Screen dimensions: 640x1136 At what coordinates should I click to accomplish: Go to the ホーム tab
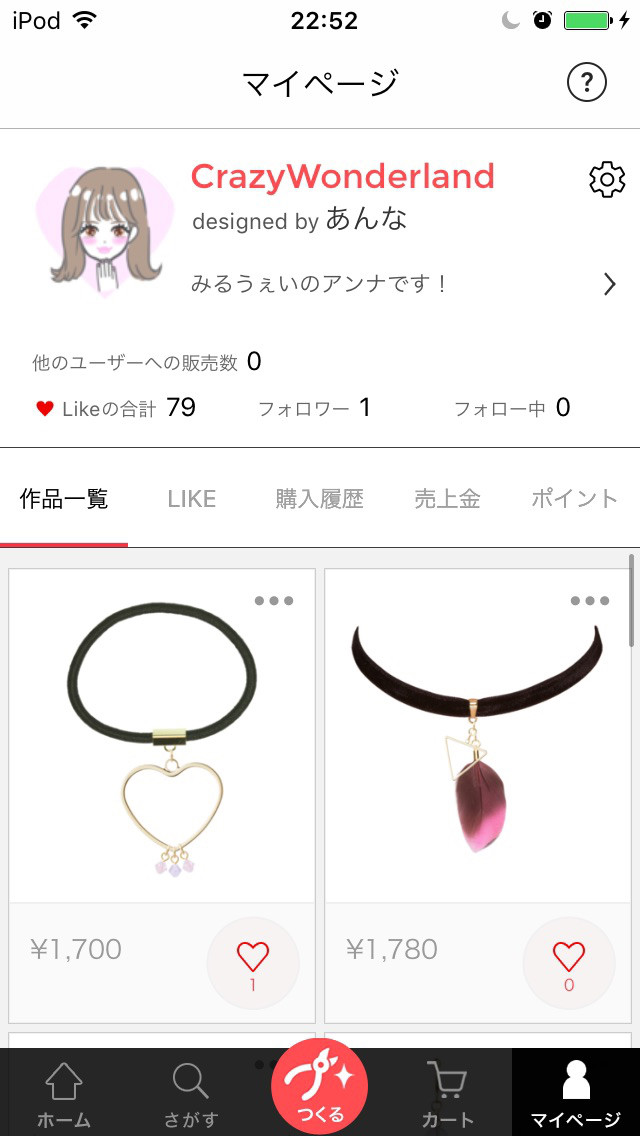click(64, 1094)
